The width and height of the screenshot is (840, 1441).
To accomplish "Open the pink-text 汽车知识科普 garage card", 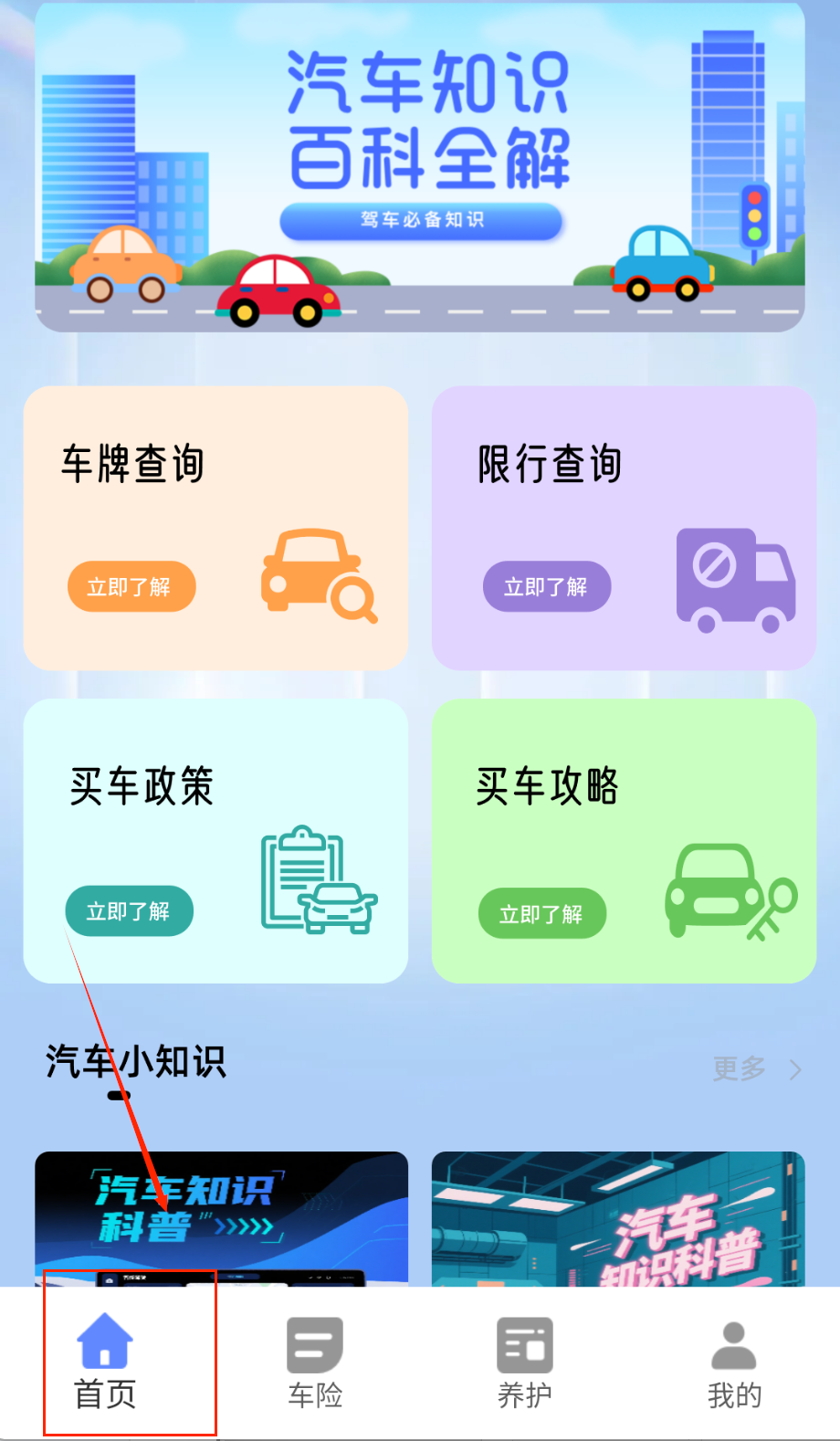I will 618,1219.
